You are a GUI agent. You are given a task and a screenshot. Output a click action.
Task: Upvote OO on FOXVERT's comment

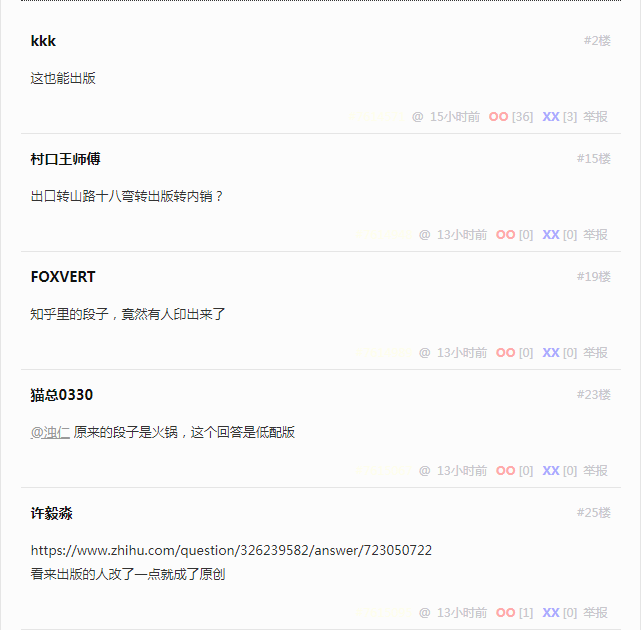505,353
